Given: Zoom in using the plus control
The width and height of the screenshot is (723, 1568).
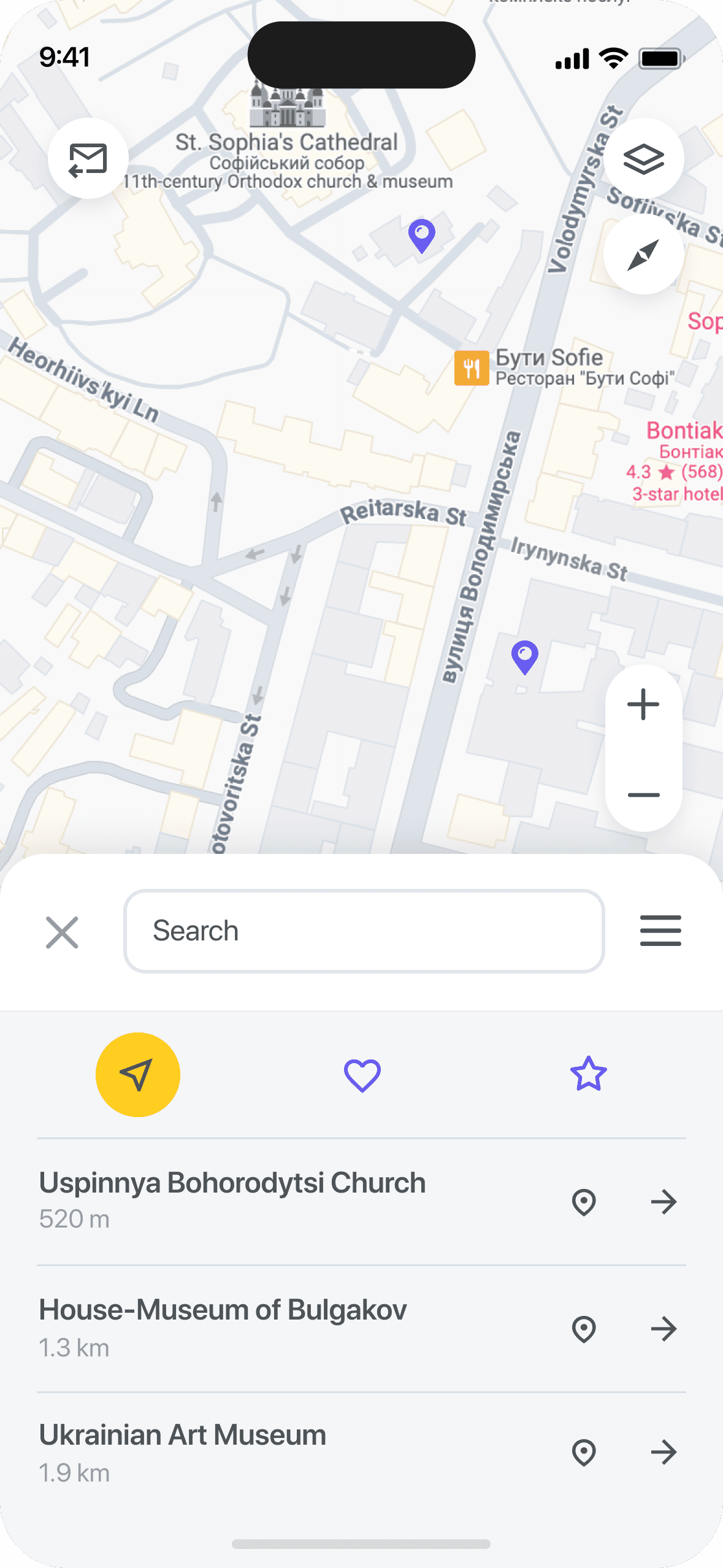Looking at the screenshot, I should point(643,703).
